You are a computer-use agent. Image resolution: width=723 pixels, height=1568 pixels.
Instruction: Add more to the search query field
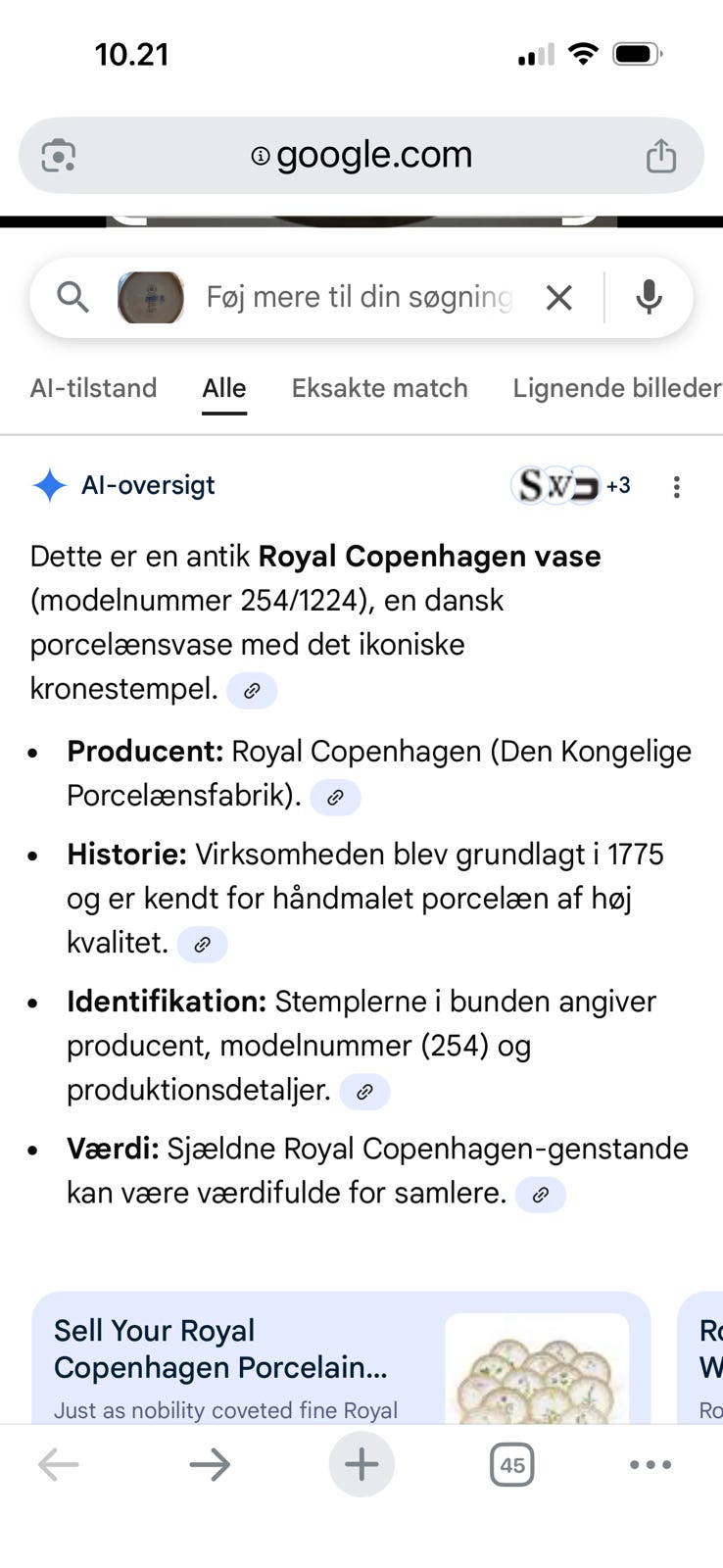coord(359,297)
